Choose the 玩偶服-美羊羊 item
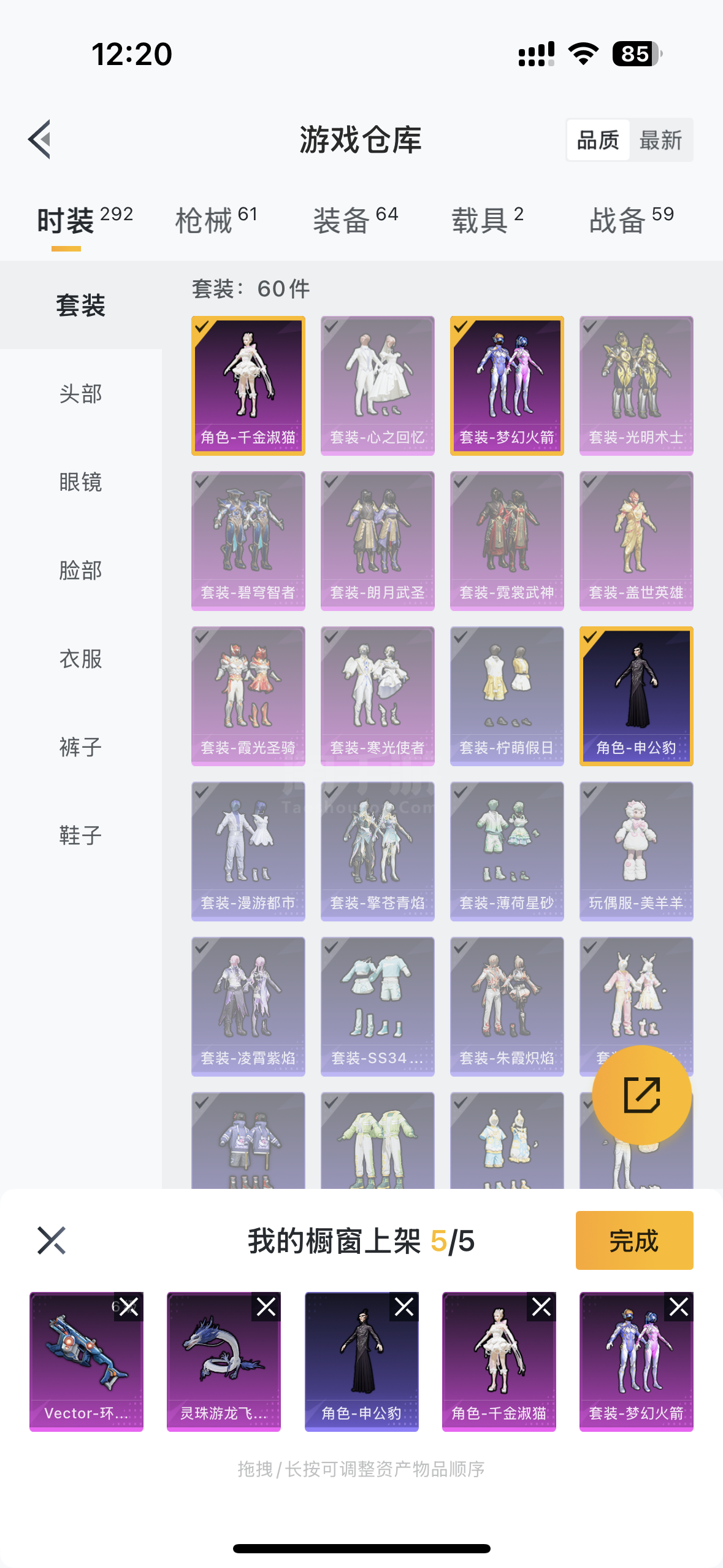 coord(636,851)
